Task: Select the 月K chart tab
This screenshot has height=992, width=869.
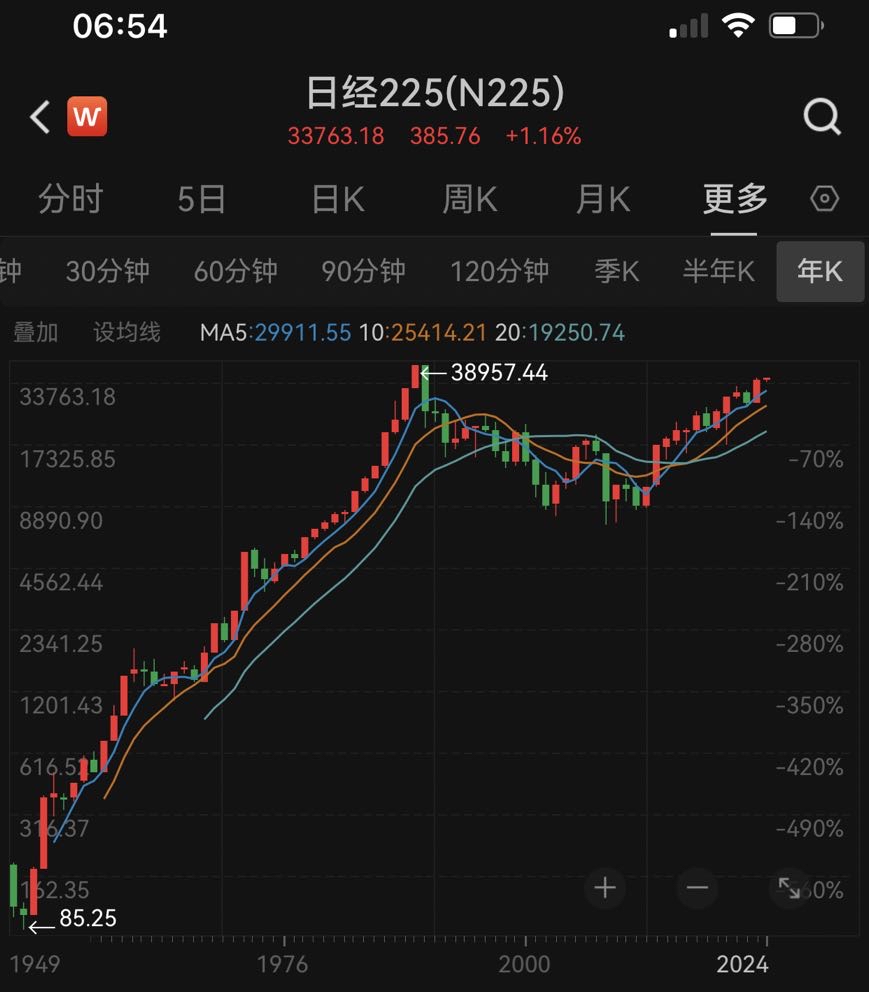Action: (x=603, y=199)
